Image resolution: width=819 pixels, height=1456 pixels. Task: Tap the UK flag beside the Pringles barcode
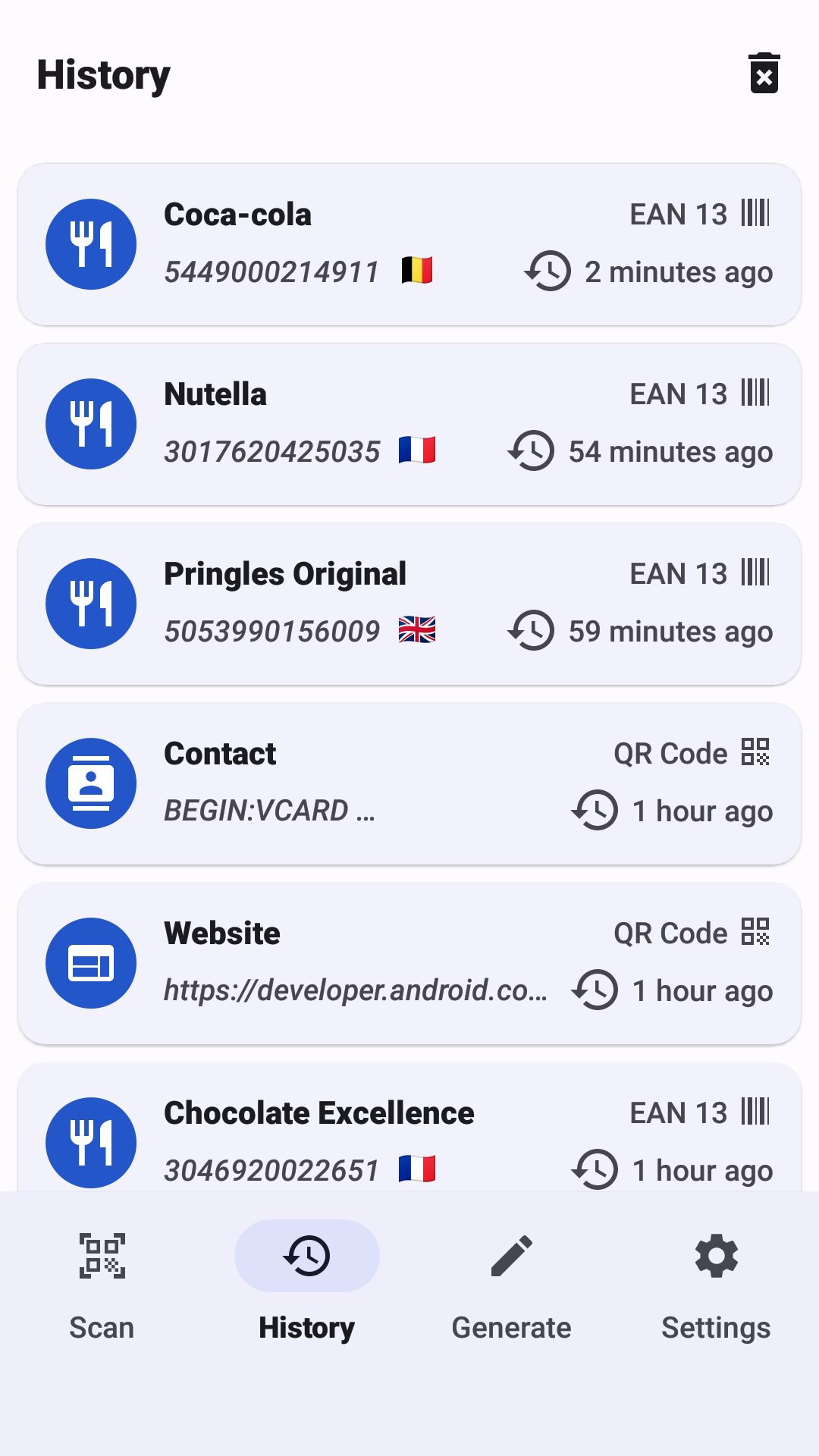418,629
